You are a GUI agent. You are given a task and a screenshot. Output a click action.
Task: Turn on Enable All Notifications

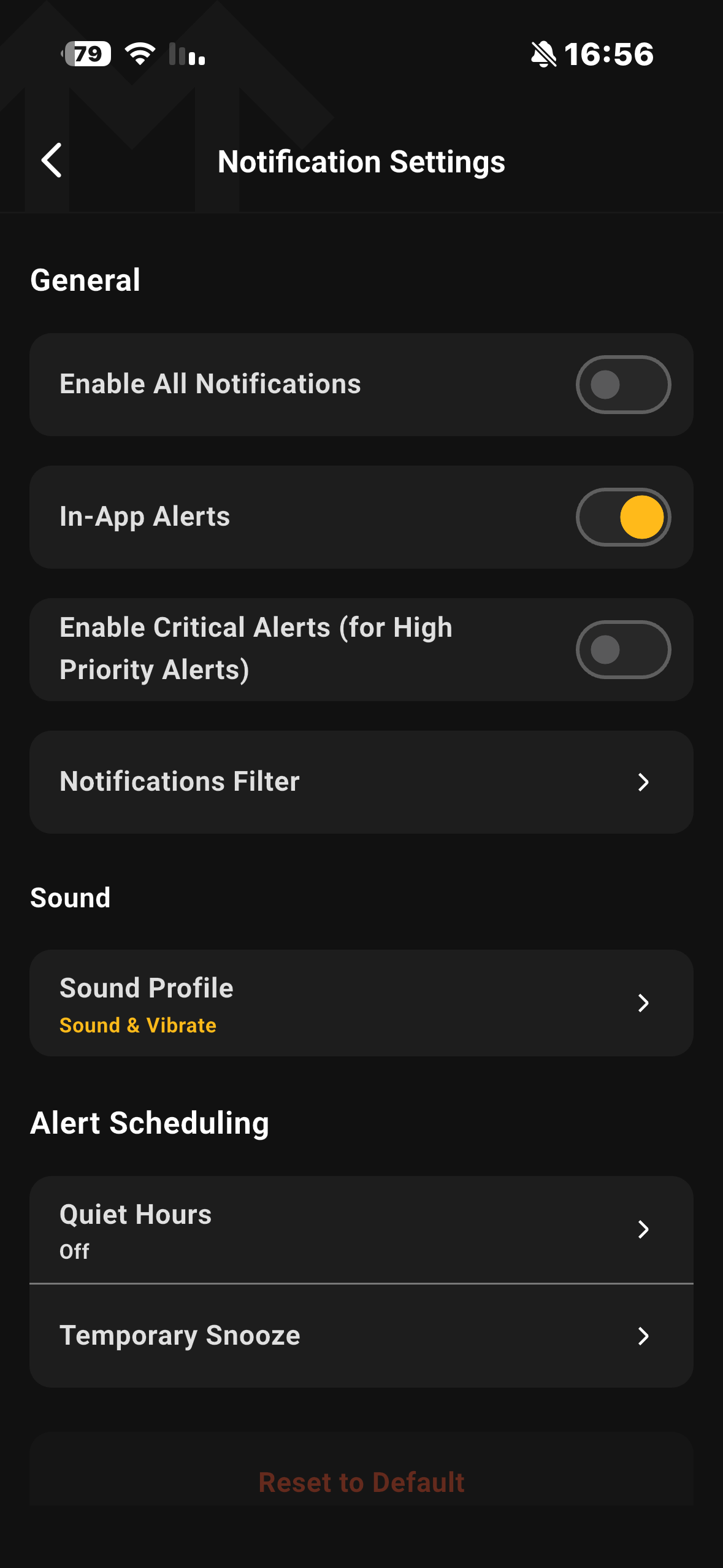623,385
